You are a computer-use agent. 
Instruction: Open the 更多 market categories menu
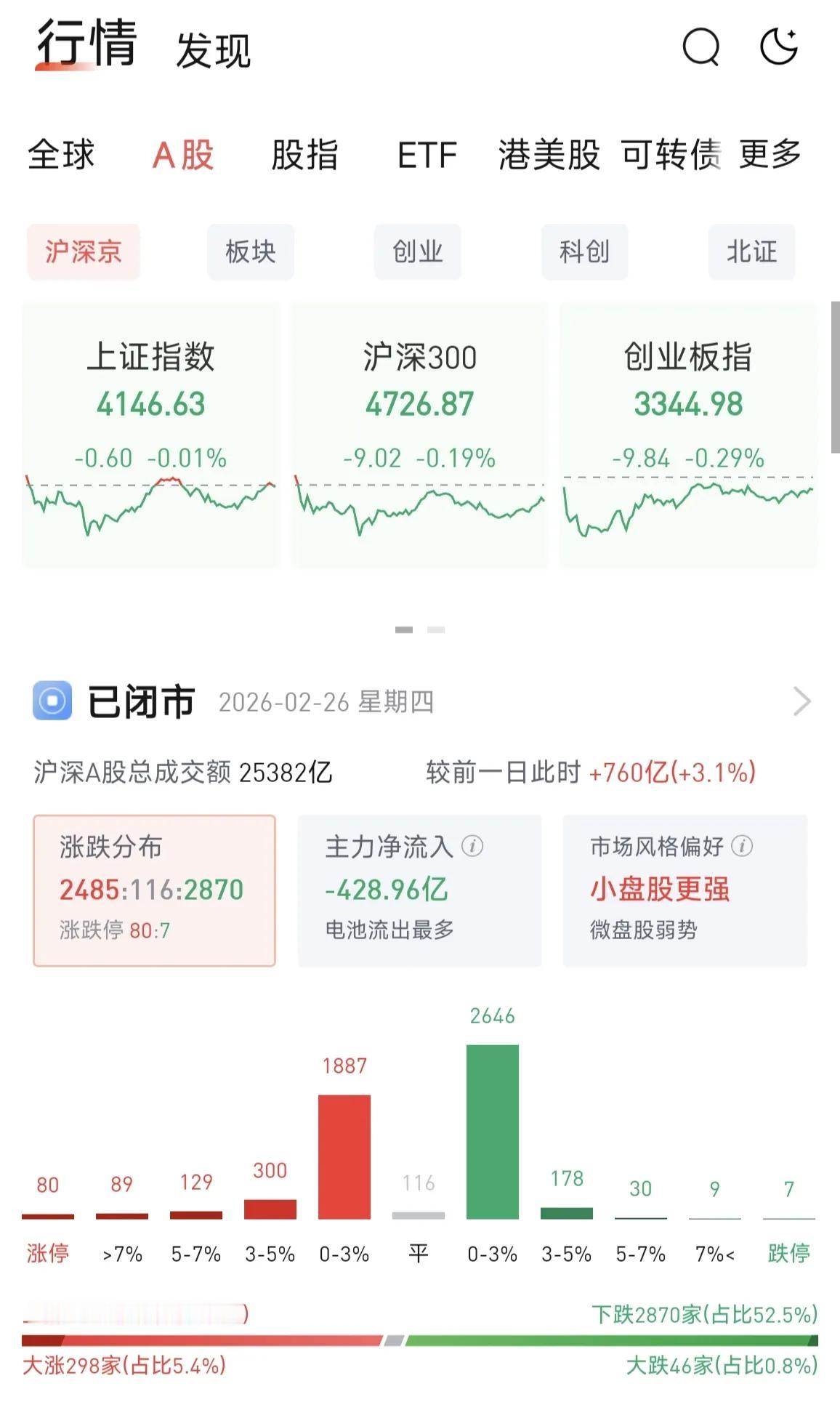pos(770,154)
